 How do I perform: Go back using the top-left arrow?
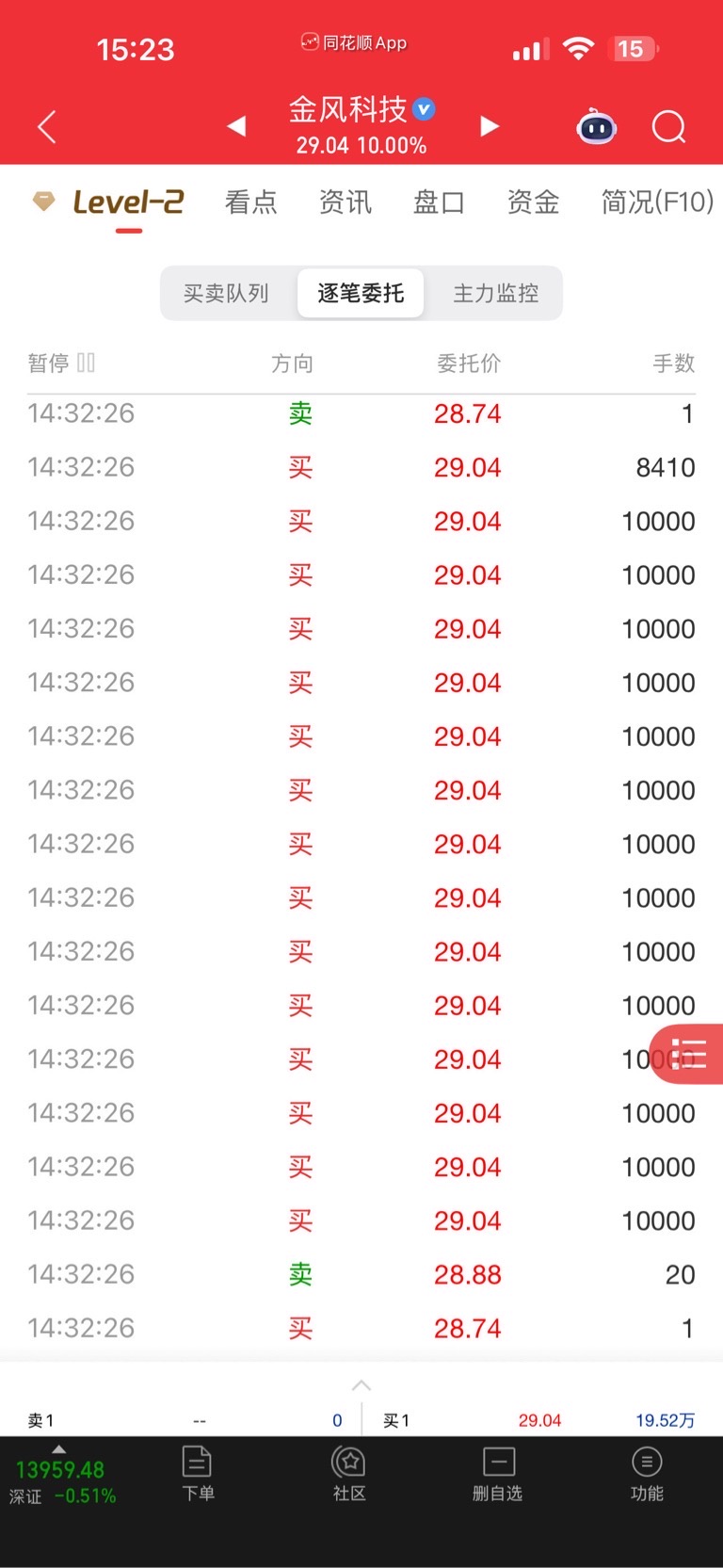pyautogui.click(x=47, y=127)
